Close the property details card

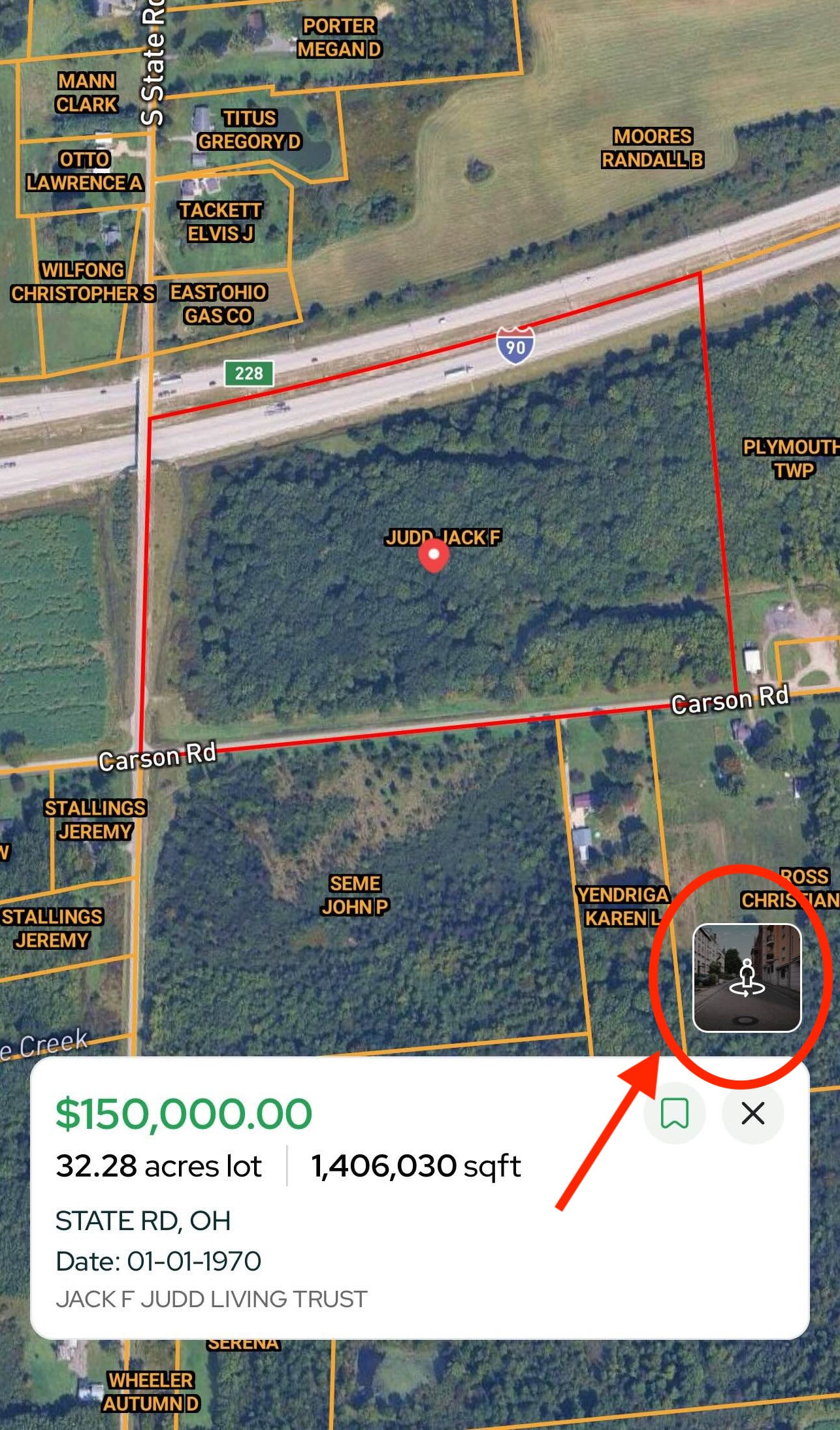coord(752,1113)
